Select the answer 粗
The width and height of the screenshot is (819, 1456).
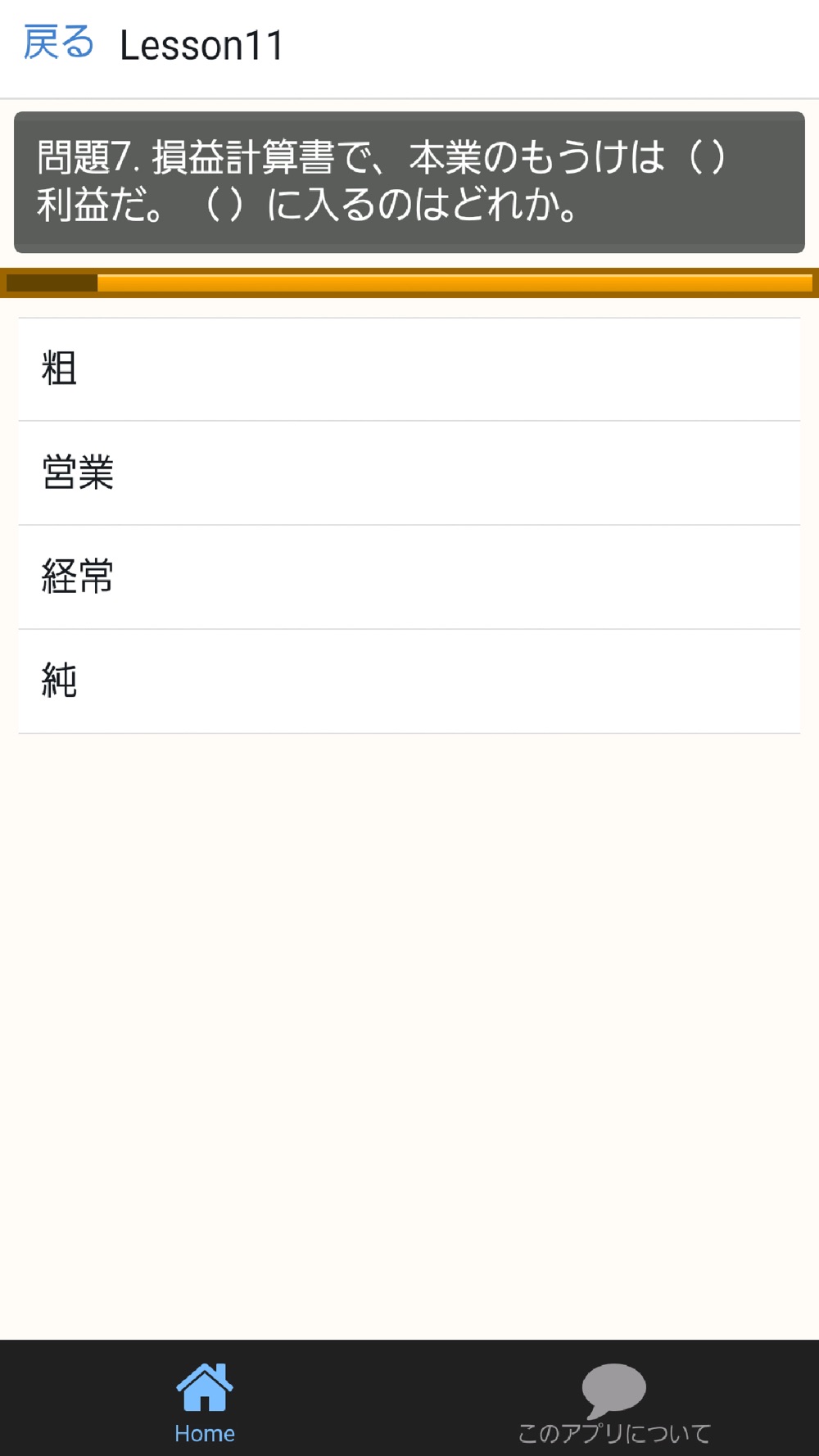pos(409,369)
